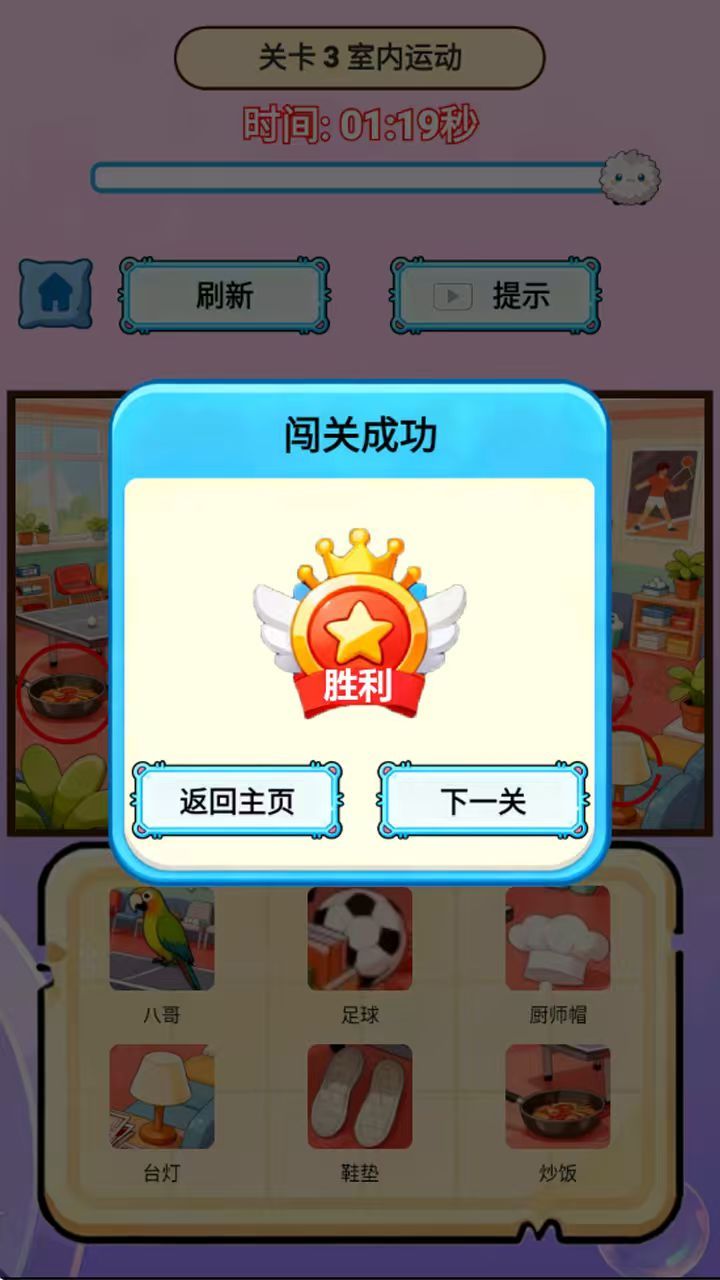This screenshot has width=720, height=1280.
Task: Go to the home icon button
Action: 55,294
